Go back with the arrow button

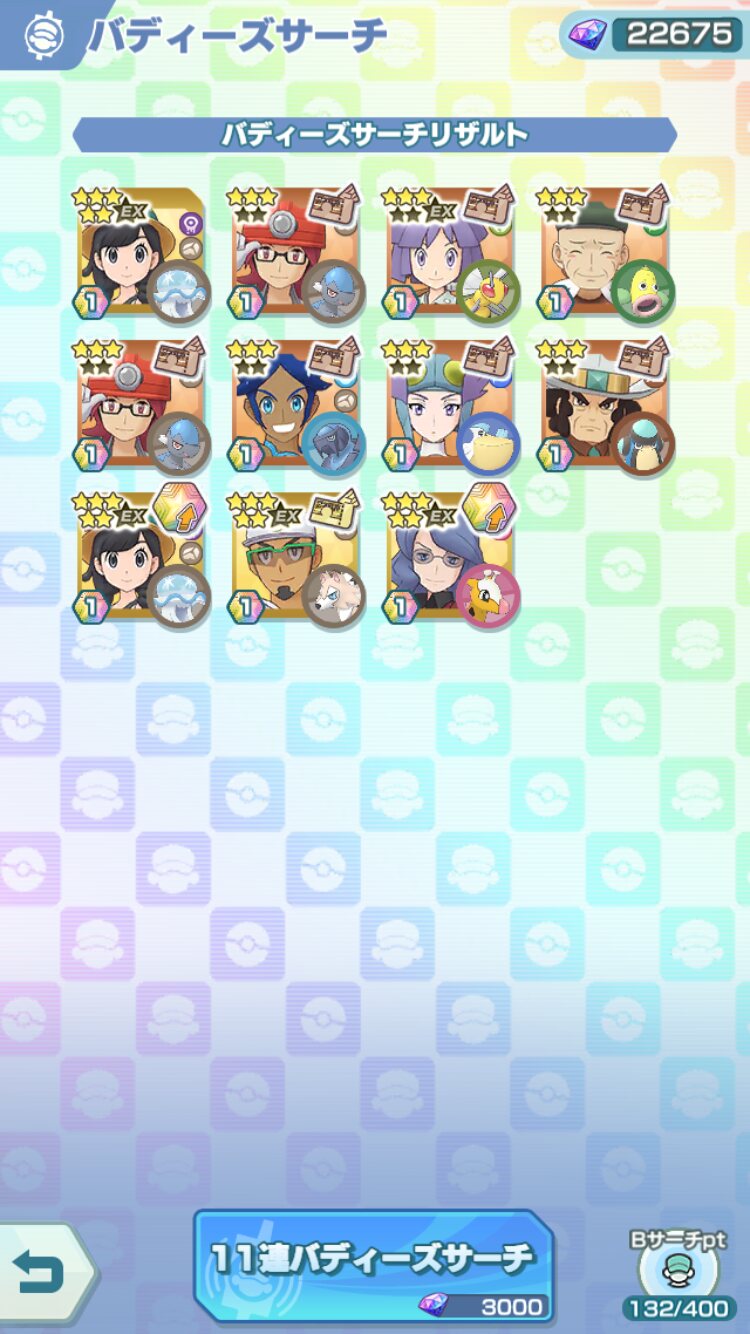pyautogui.click(x=45, y=1273)
